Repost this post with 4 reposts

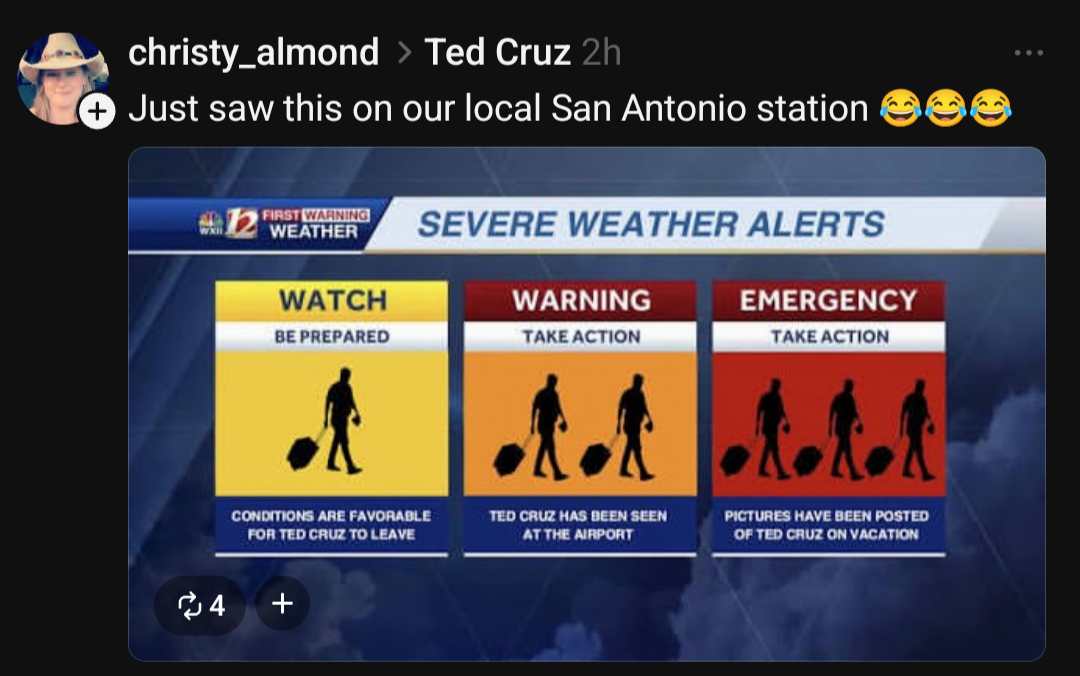(200, 604)
